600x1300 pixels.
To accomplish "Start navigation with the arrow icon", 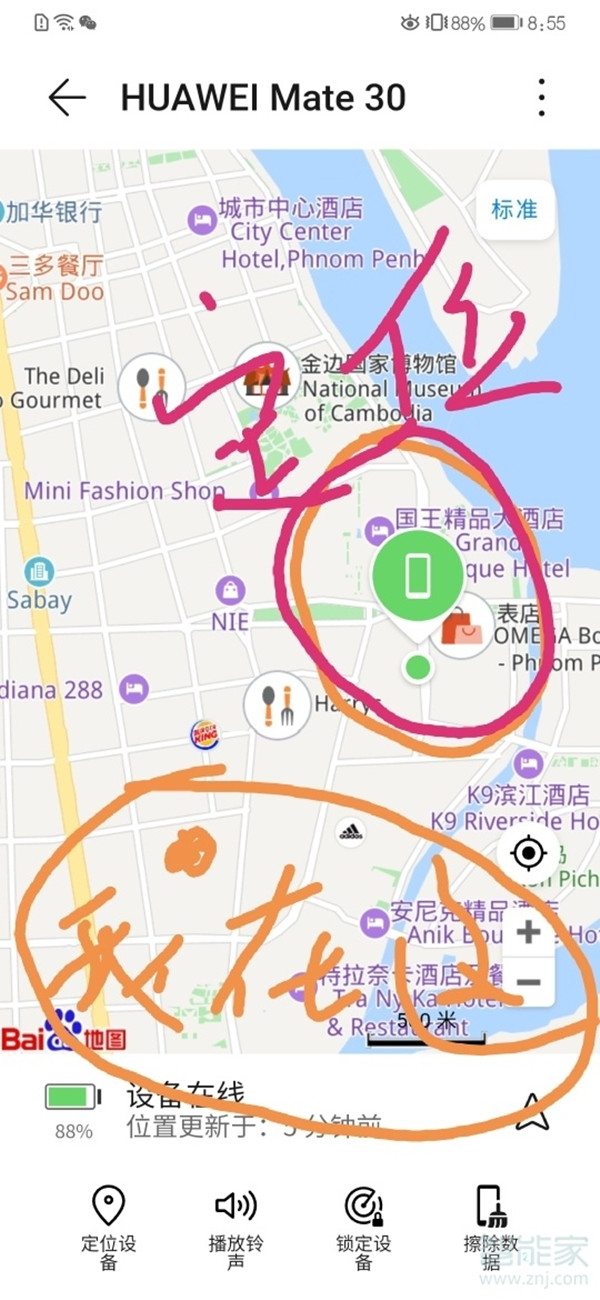I will tap(533, 1111).
